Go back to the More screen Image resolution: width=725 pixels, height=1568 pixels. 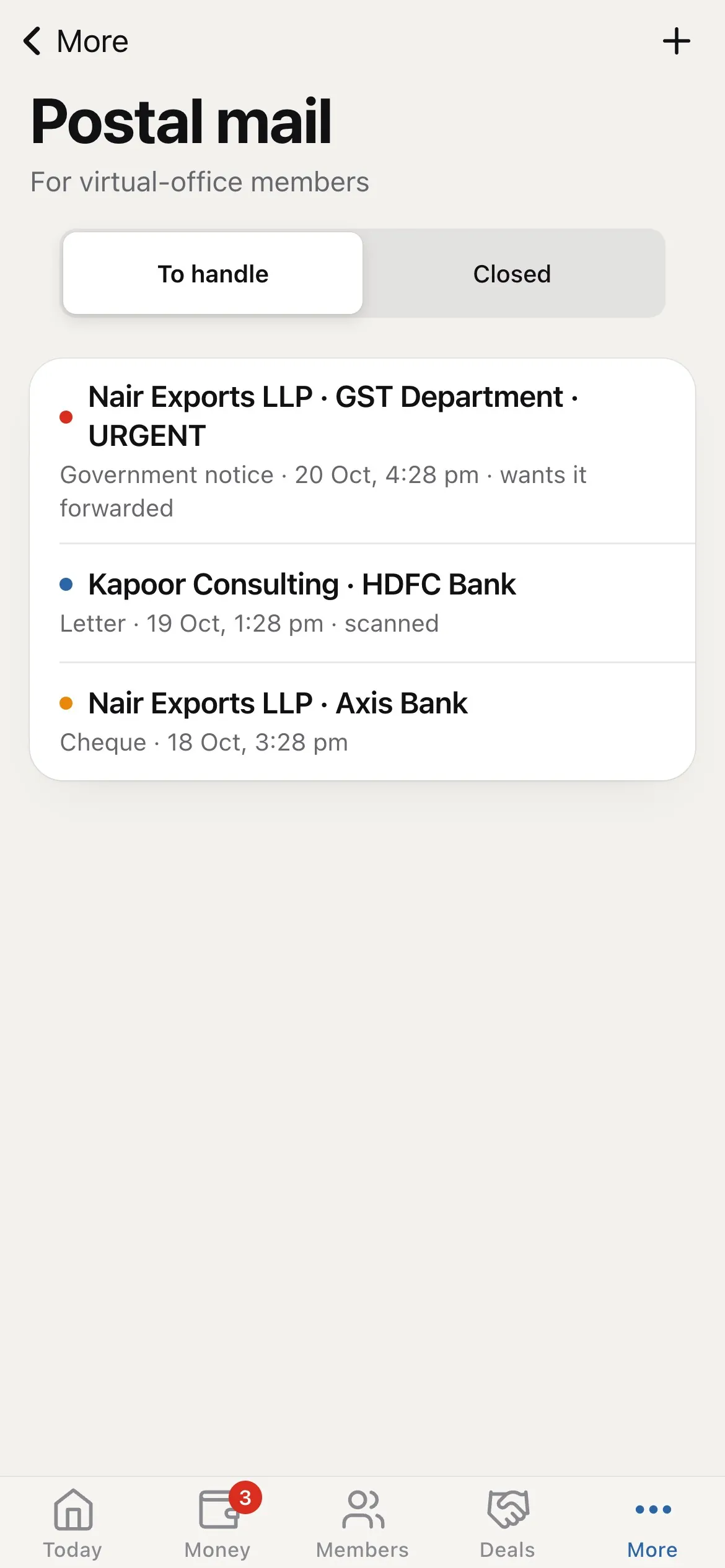tap(76, 41)
